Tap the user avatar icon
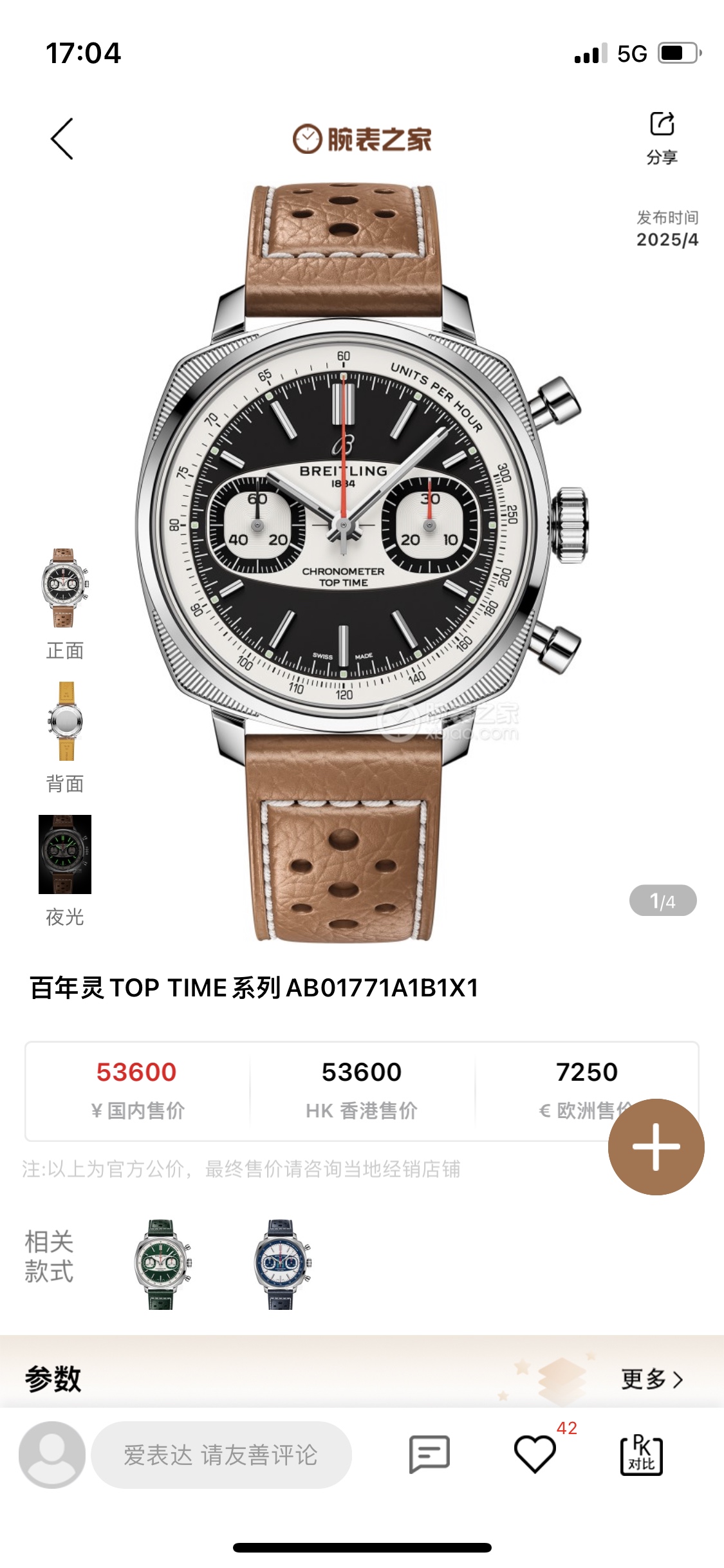This screenshot has height=1568, width=724. click(x=52, y=1455)
